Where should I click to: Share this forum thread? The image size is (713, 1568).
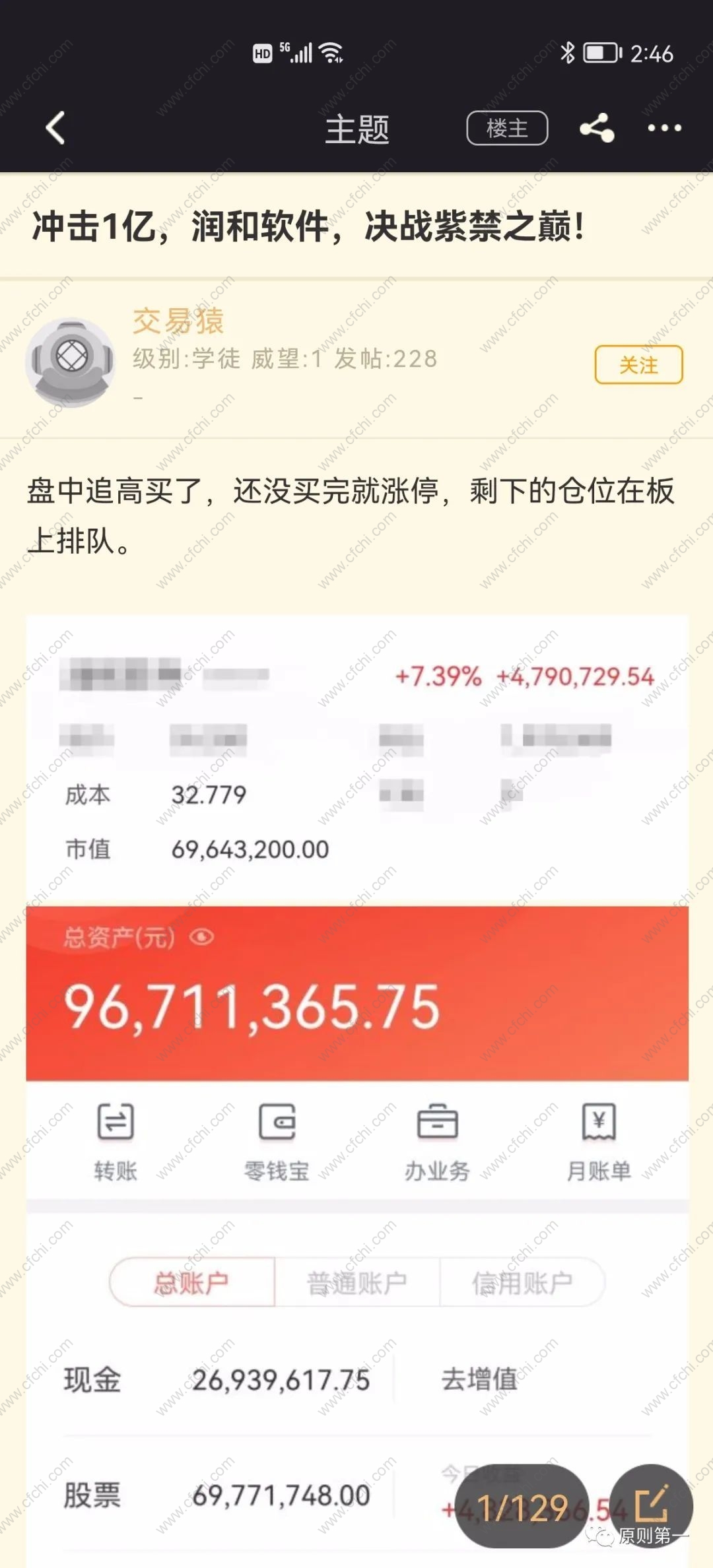click(x=597, y=128)
